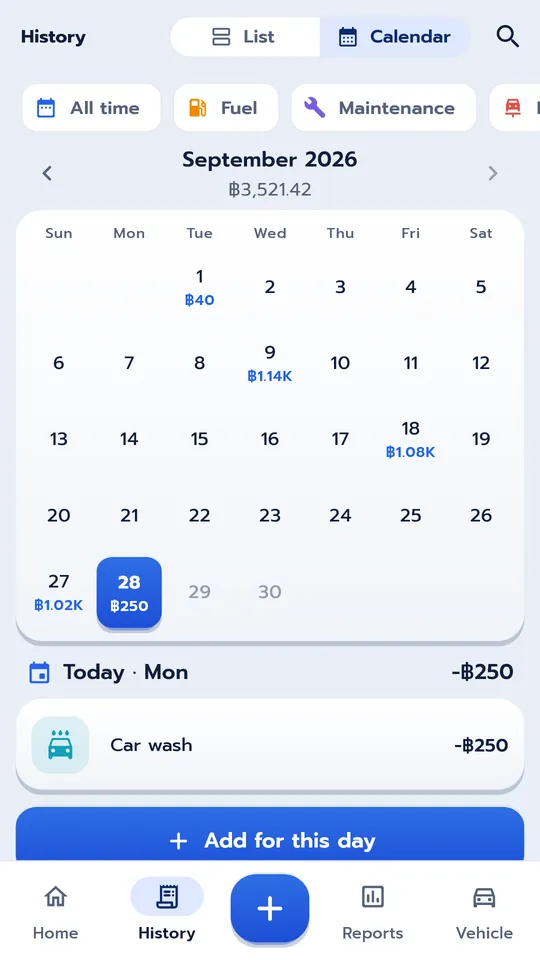
Task: Go to the previous month
Action: 47,173
